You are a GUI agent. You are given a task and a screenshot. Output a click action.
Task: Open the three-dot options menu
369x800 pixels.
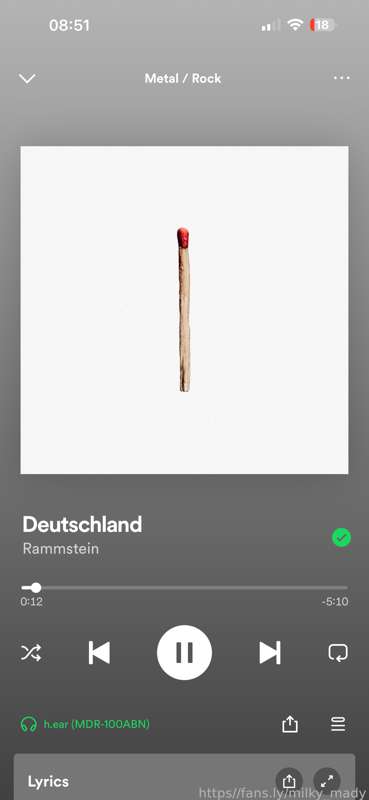point(341,78)
